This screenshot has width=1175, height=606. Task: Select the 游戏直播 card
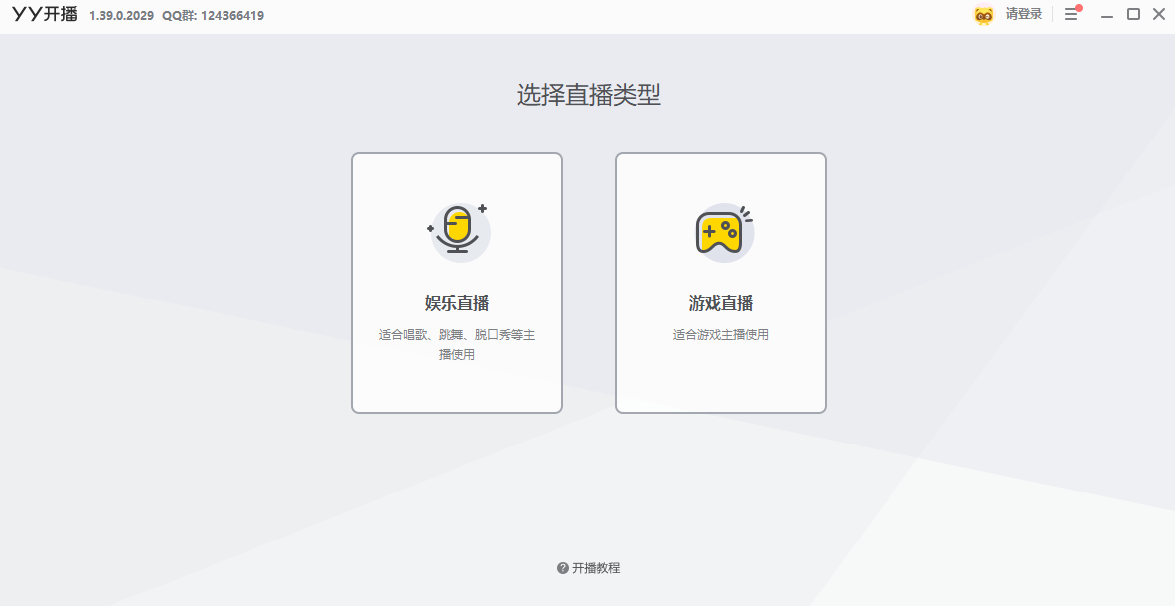[x=720, y=282]
